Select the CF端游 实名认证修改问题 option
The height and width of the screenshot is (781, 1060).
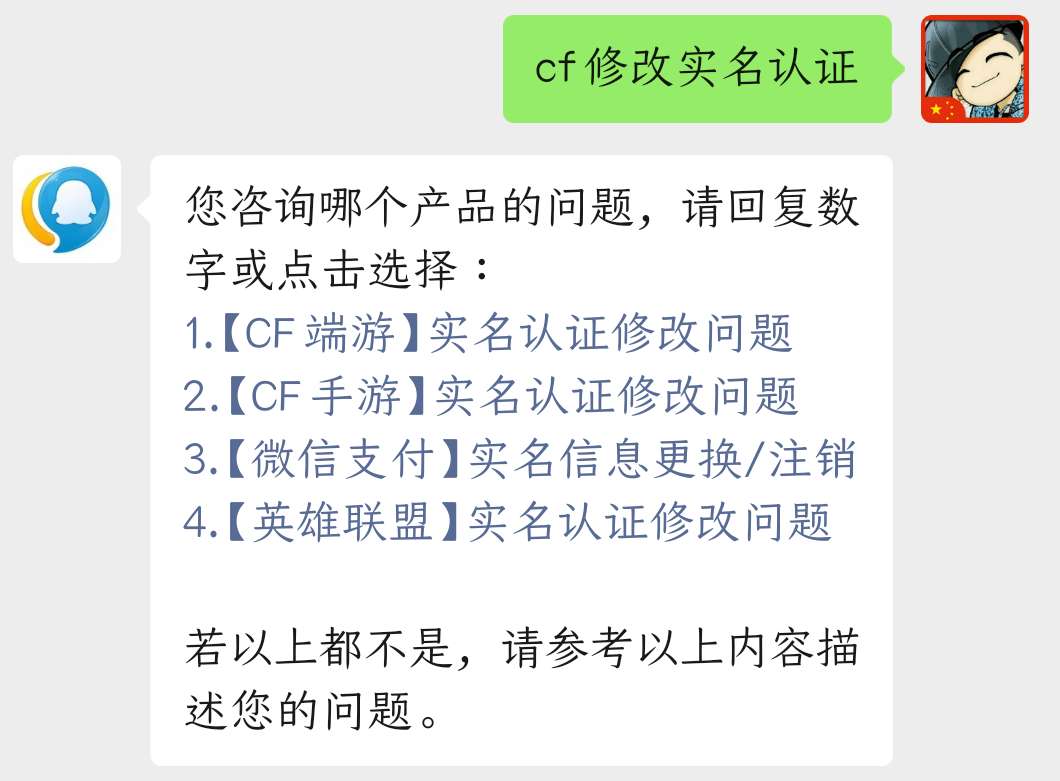click(x=489, y=334)
